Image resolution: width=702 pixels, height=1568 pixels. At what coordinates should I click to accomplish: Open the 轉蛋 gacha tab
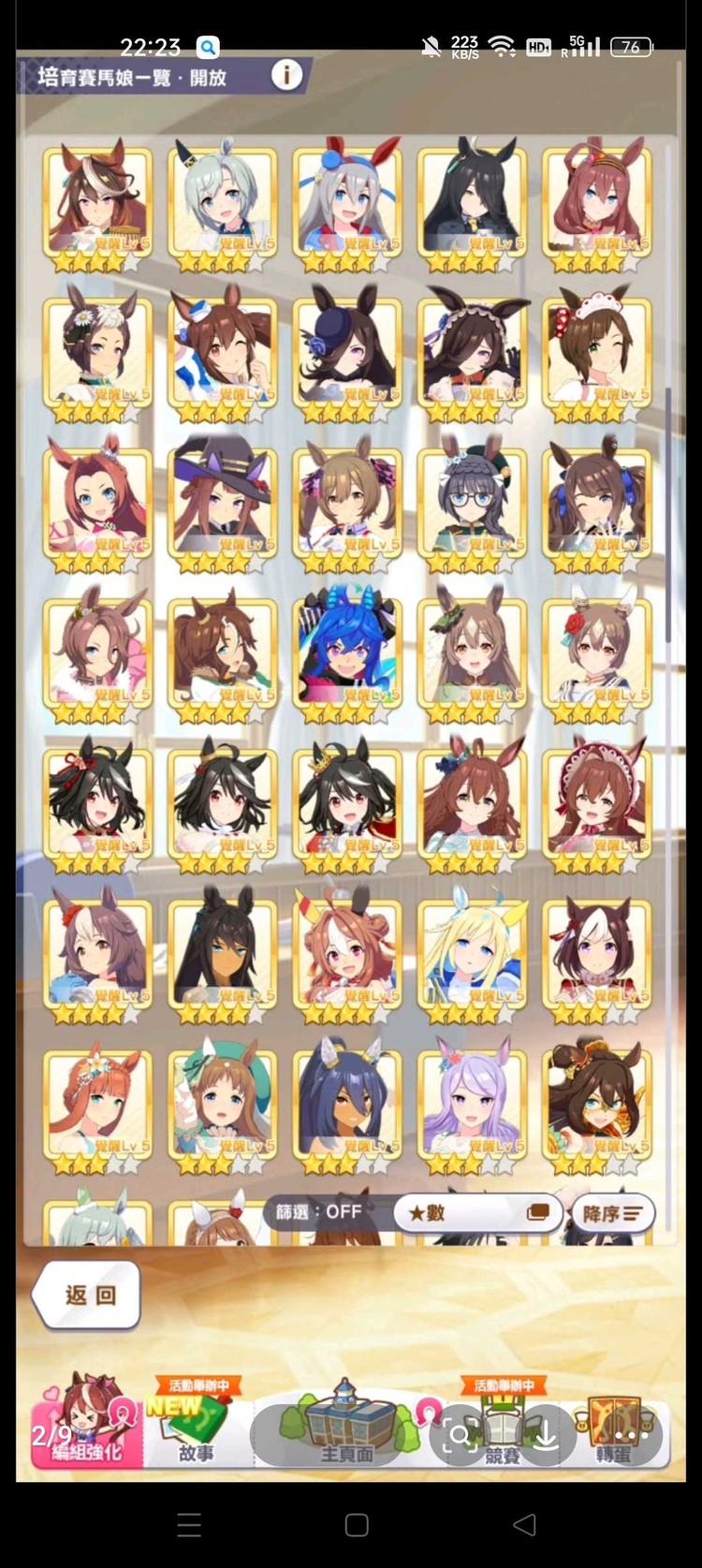point(613,1434)
